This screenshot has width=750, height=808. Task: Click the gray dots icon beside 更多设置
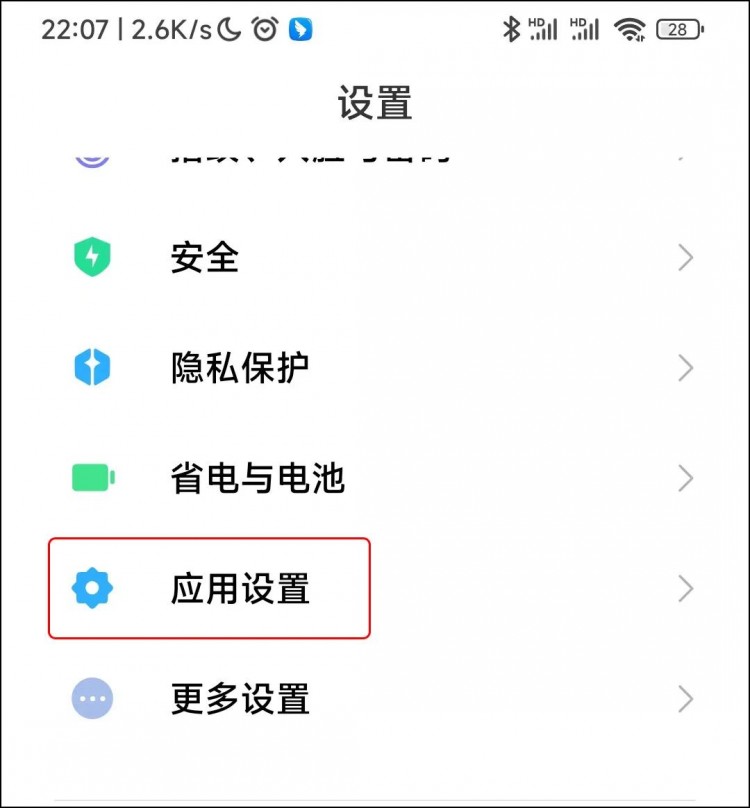[x=92, y=699]
